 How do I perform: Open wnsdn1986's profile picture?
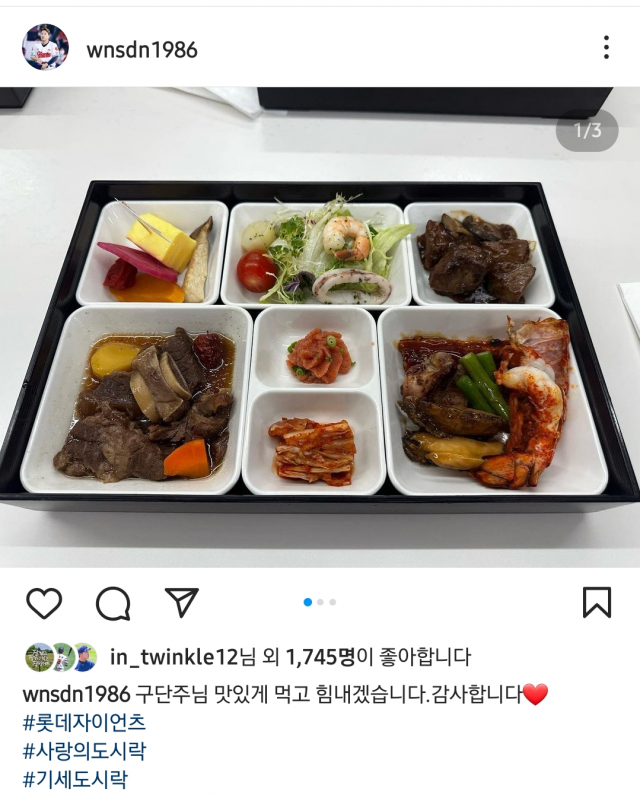45,47
